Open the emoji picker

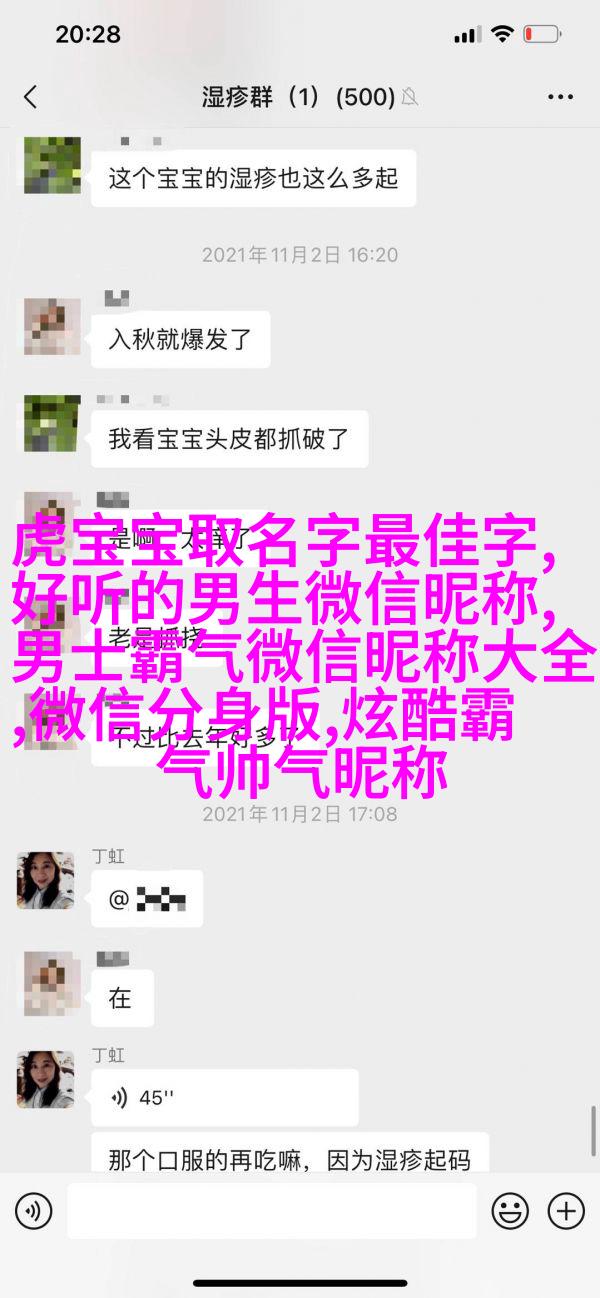[510, 1211]
